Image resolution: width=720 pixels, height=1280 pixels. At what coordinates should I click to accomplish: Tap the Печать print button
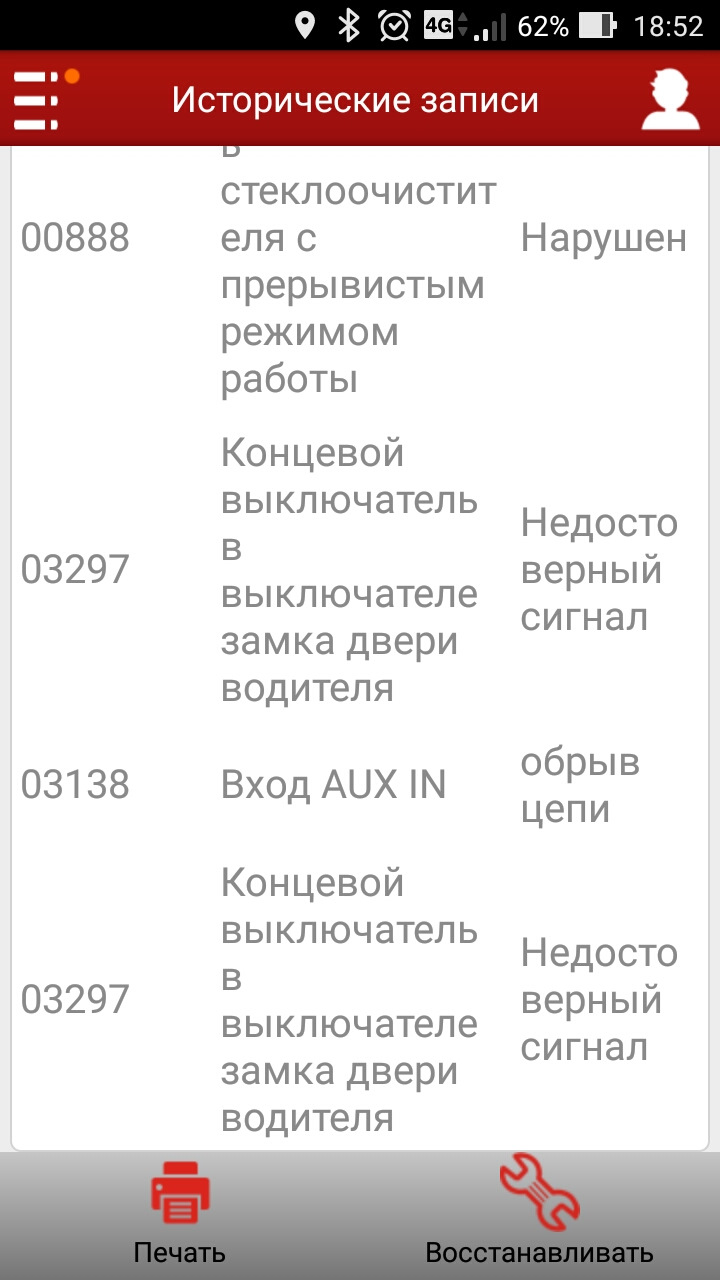click(180, 1212)
